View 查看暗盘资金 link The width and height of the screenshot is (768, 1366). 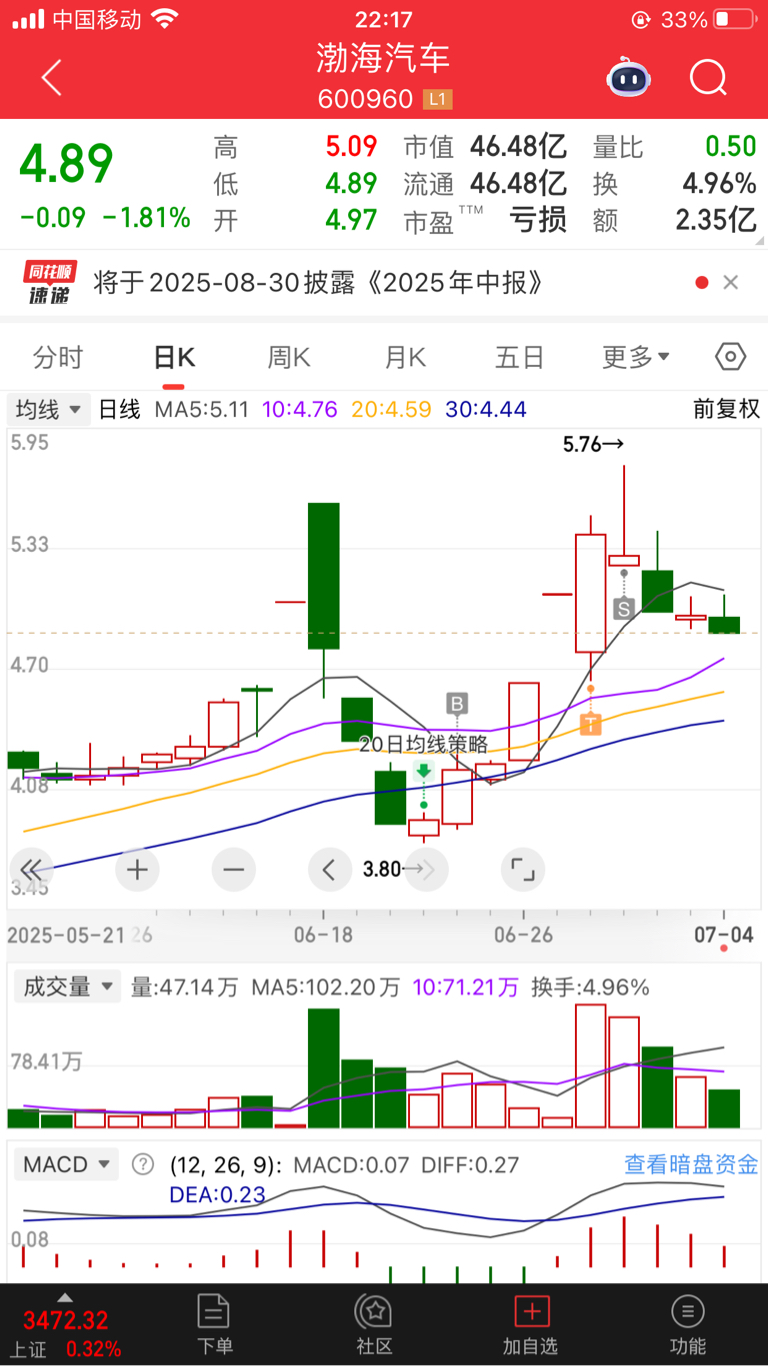691,1164
